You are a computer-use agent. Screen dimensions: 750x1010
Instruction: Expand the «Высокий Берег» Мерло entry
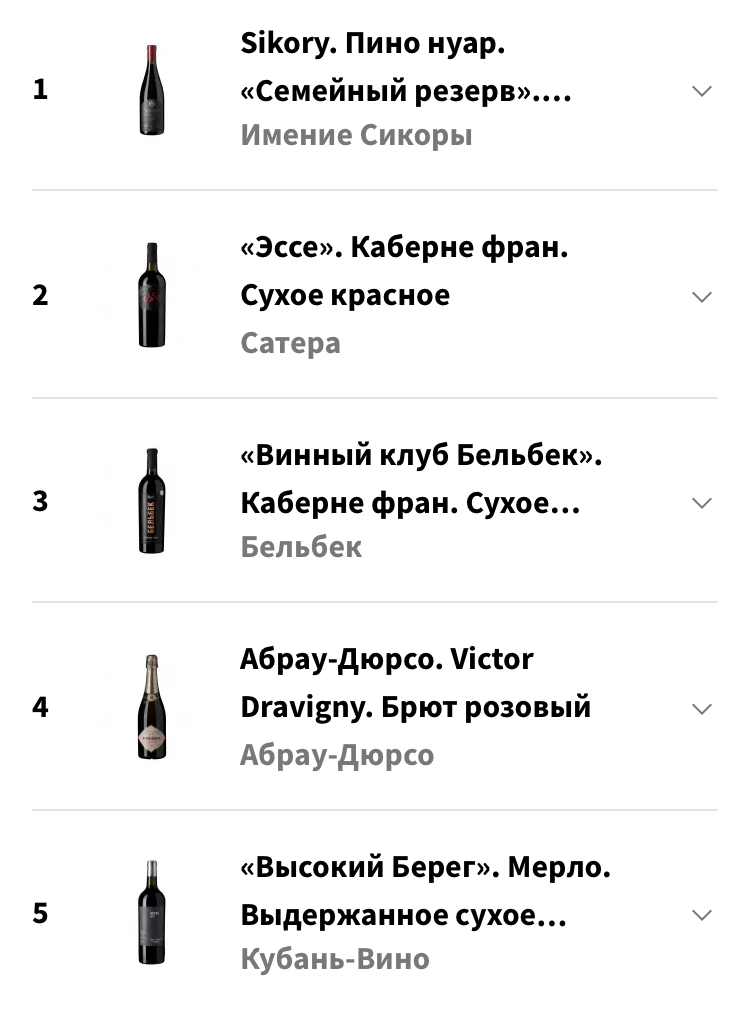[x=702, y=915]
